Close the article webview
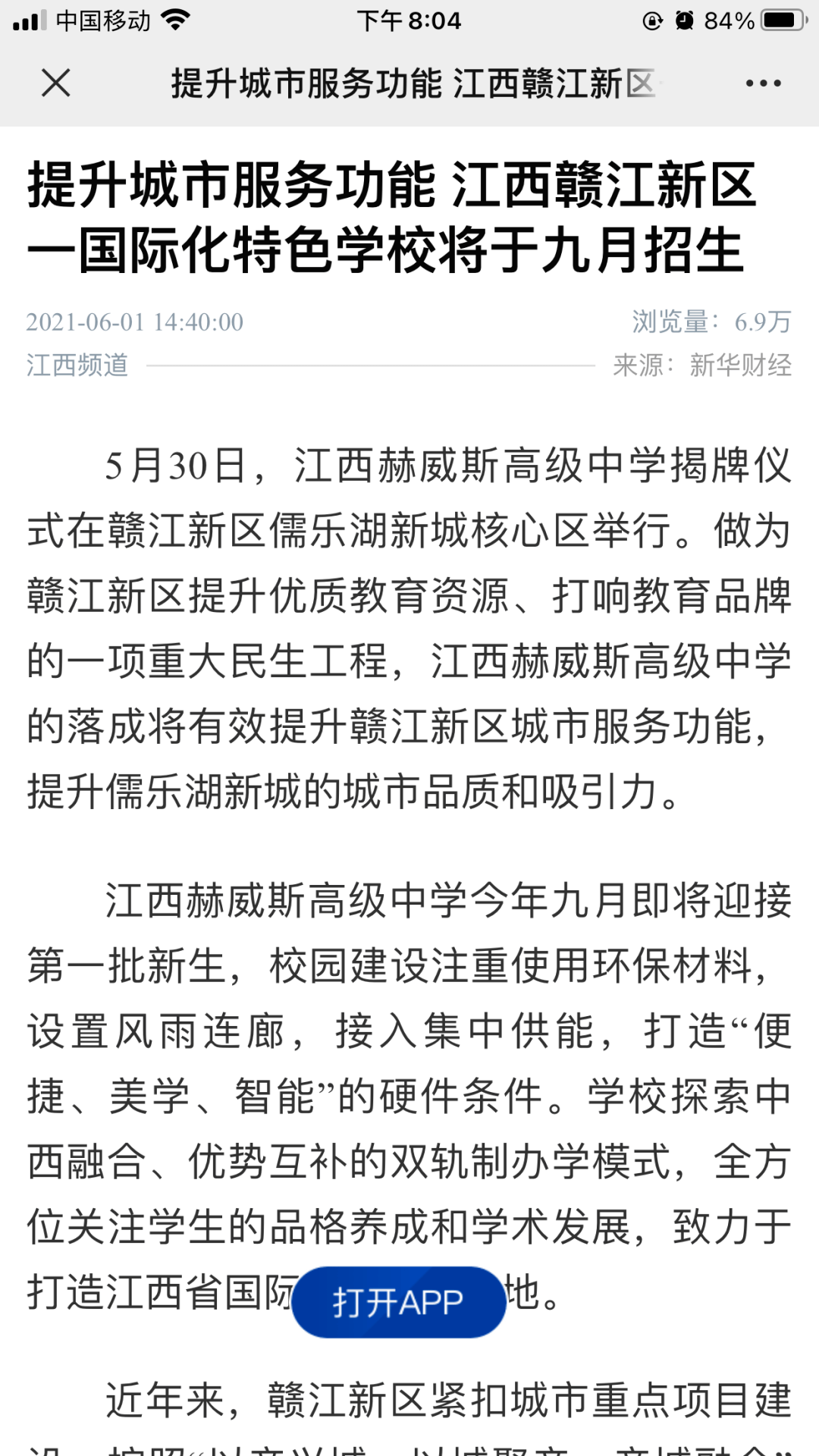 [x=55, y=83]
